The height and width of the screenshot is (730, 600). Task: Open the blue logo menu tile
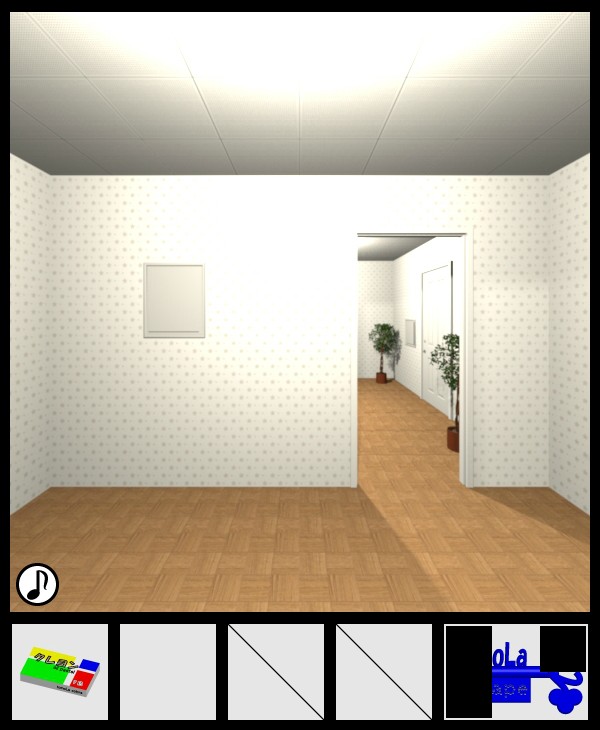pyautogui.click(x=516, y=671)
